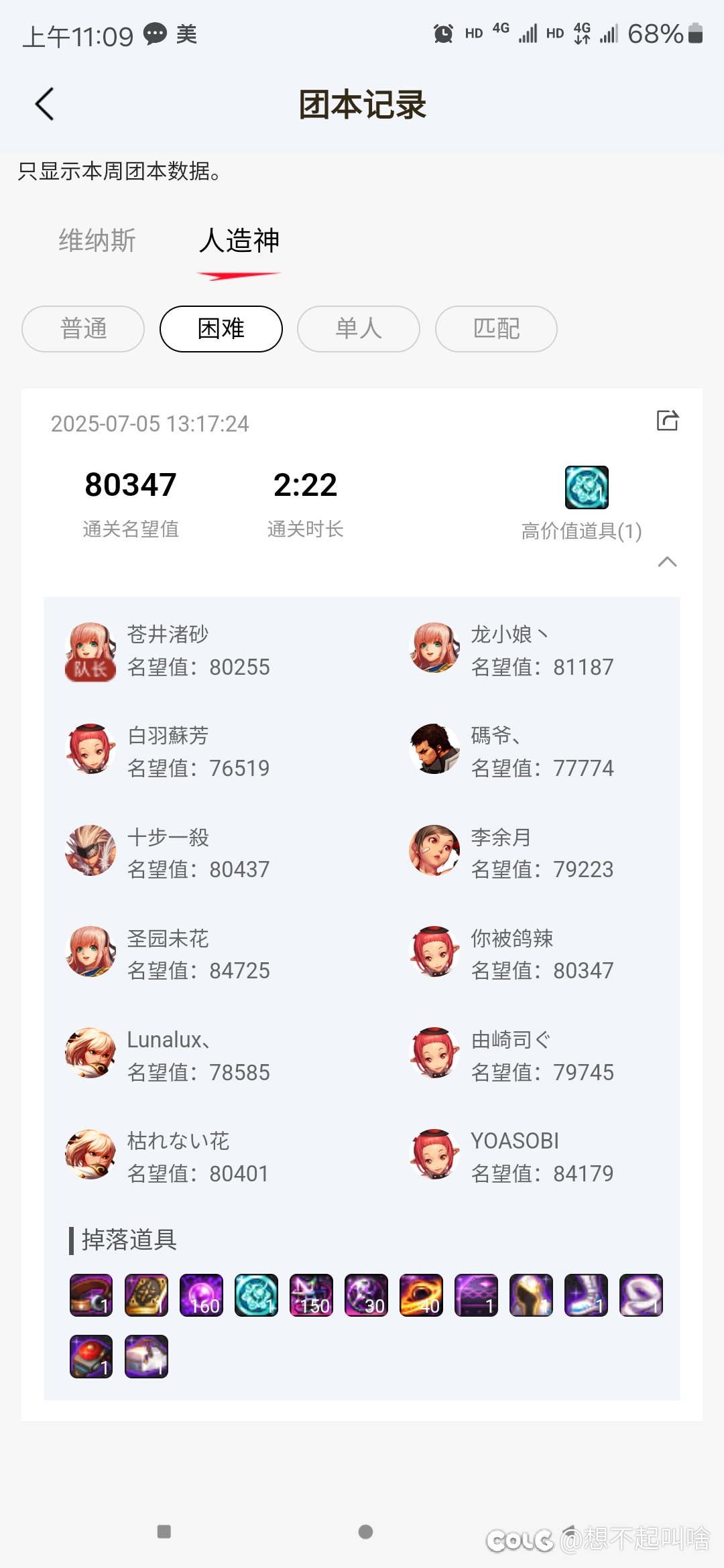Tap the dropped item with count 160
724x1568 pixels.
click(x=201, y=1295)
